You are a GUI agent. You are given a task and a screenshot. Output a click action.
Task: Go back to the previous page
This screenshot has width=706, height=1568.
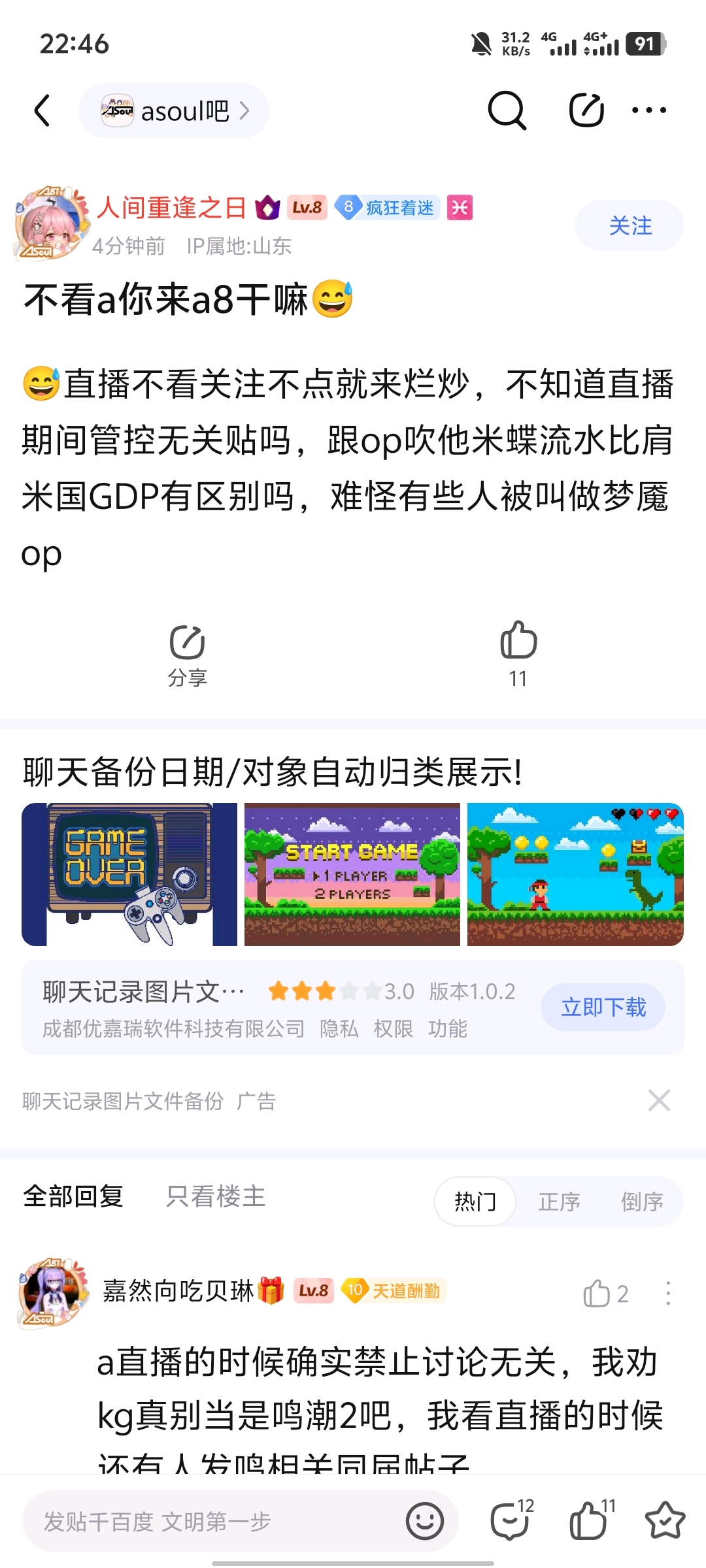coord(42,110)
